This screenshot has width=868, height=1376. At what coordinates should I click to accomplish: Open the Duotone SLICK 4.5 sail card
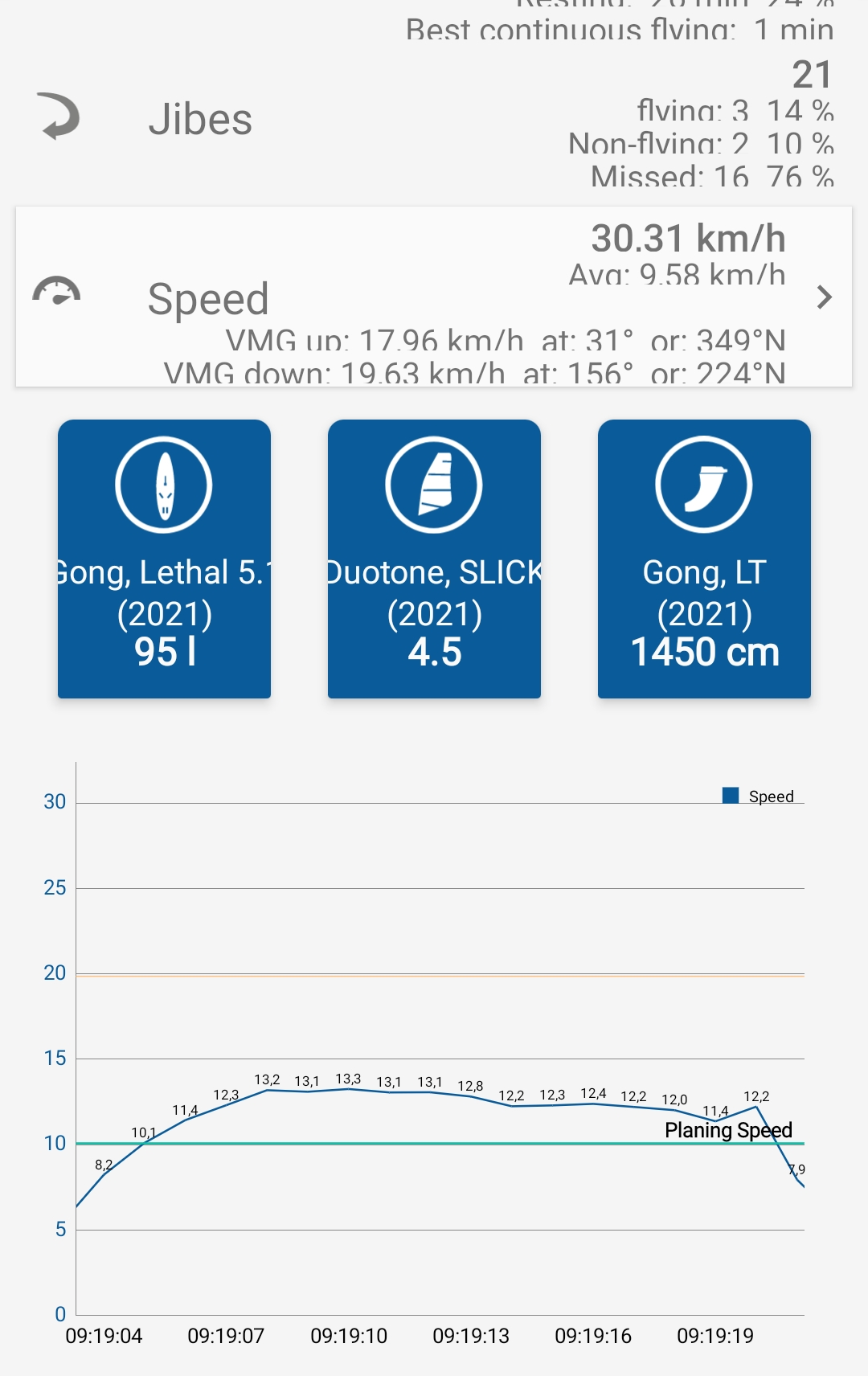click(x=434, y=559)
